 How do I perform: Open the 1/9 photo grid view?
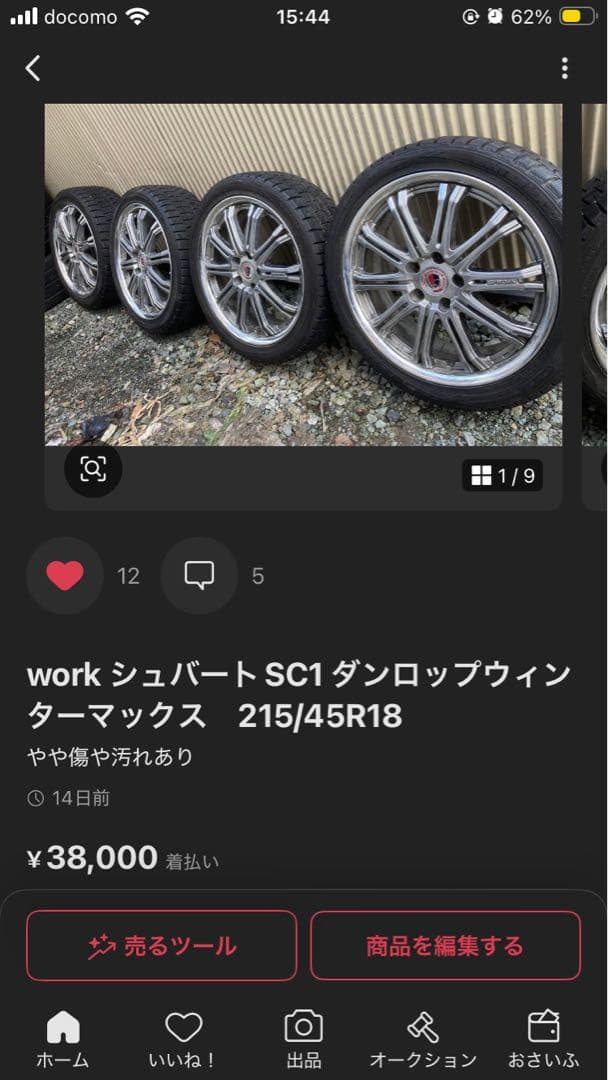pos(503,476)
